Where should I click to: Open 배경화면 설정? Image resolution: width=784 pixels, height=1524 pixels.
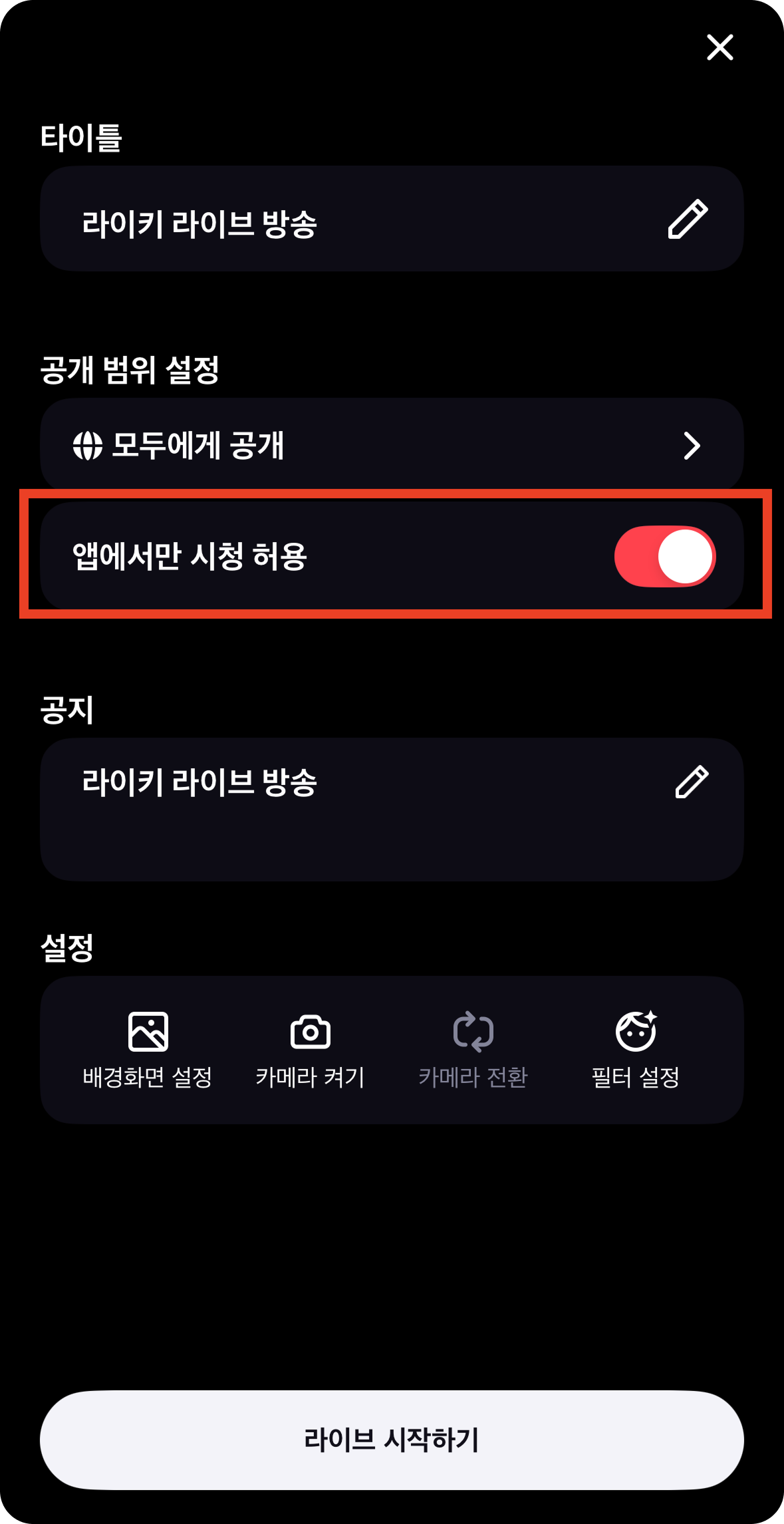point(148,1049)
